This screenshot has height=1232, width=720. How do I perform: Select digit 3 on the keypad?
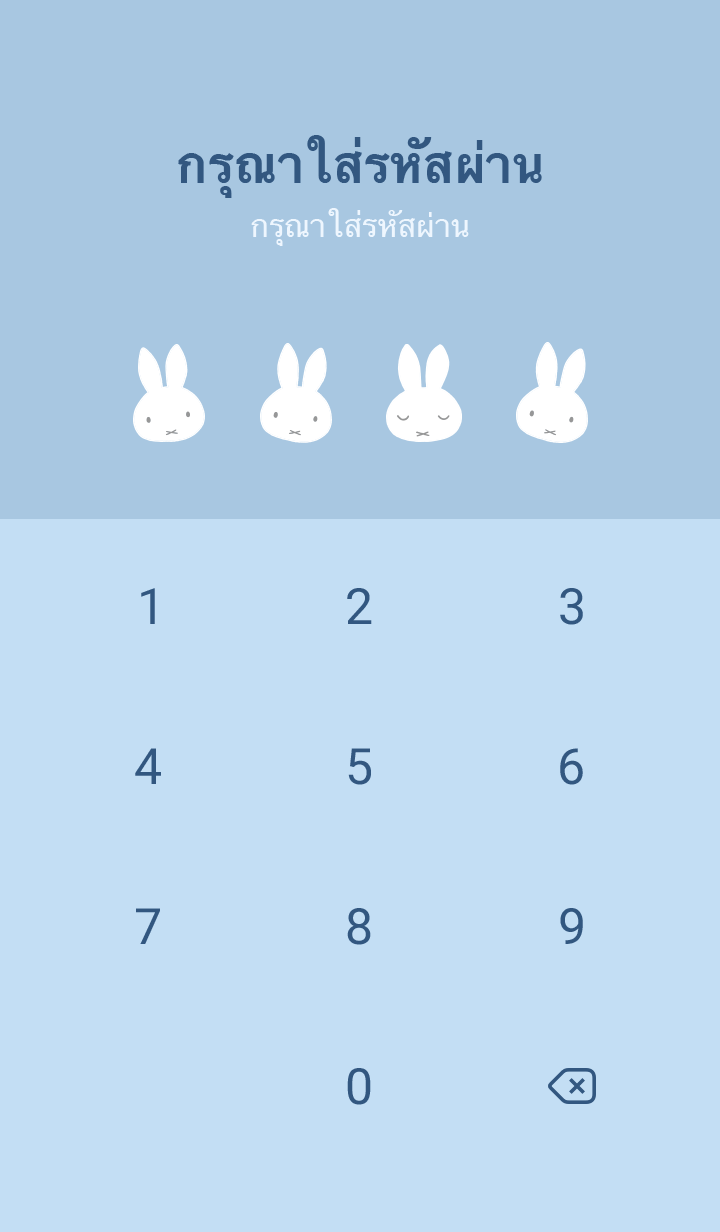[571, 607]
